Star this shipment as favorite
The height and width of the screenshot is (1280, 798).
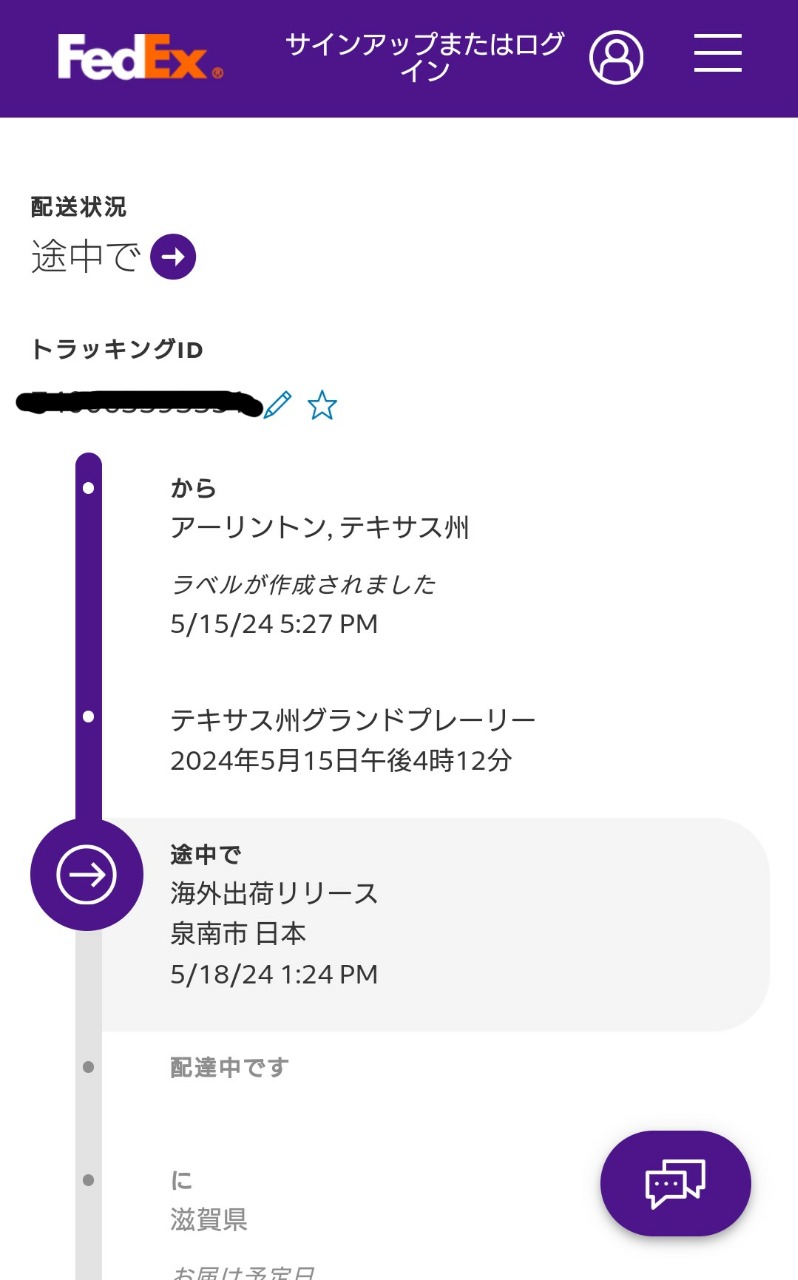tap(322, 405)
